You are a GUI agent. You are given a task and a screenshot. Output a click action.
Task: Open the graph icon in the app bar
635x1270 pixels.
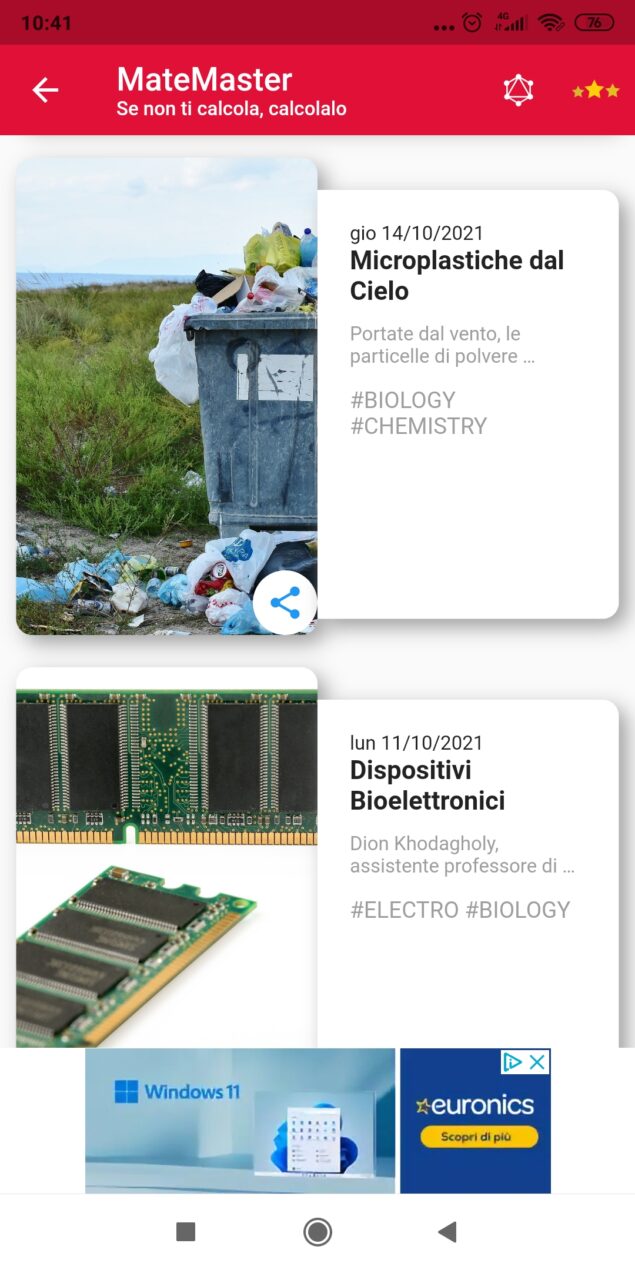pos(518,90)
